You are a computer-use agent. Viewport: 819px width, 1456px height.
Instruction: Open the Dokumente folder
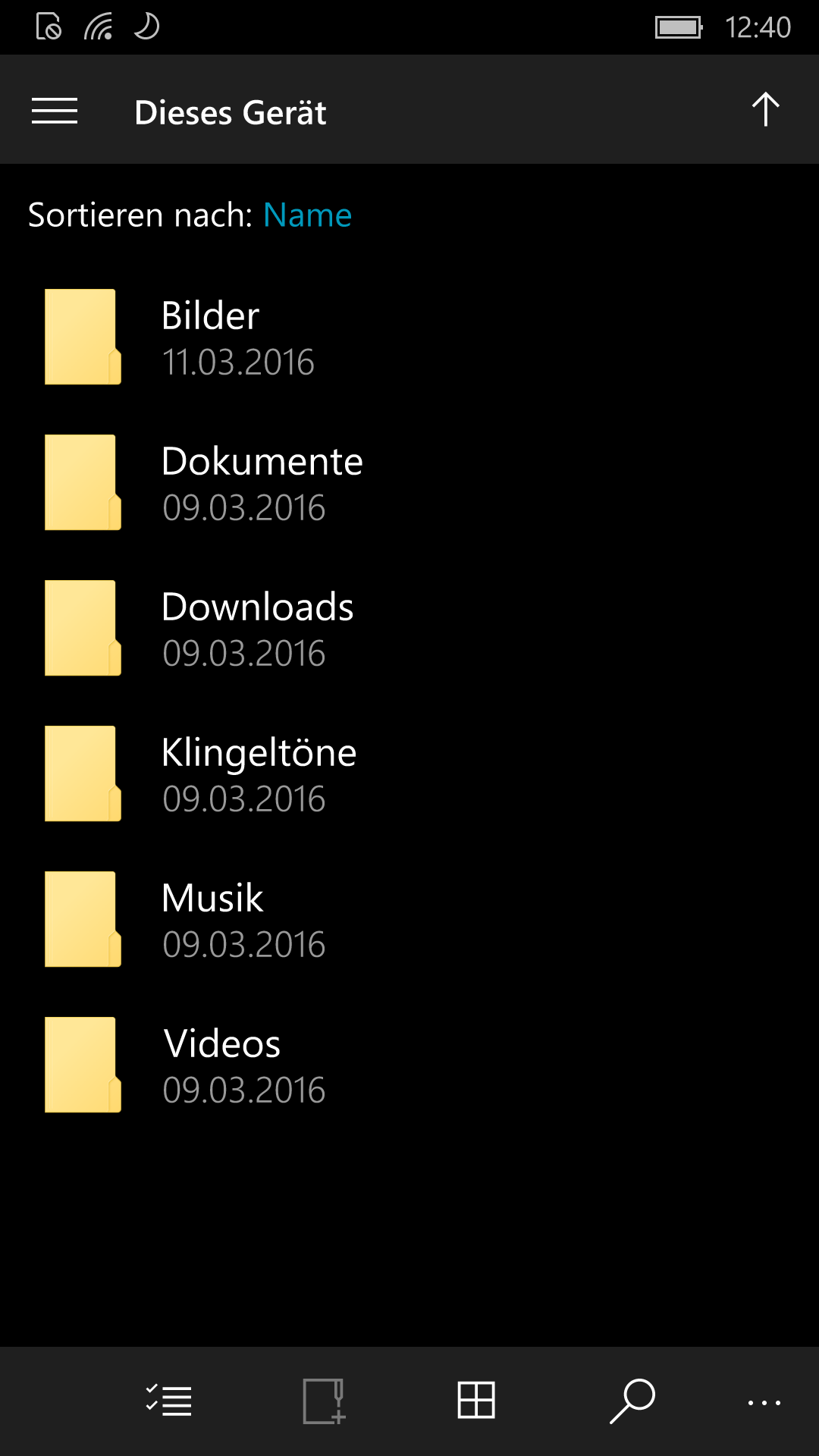409,482
